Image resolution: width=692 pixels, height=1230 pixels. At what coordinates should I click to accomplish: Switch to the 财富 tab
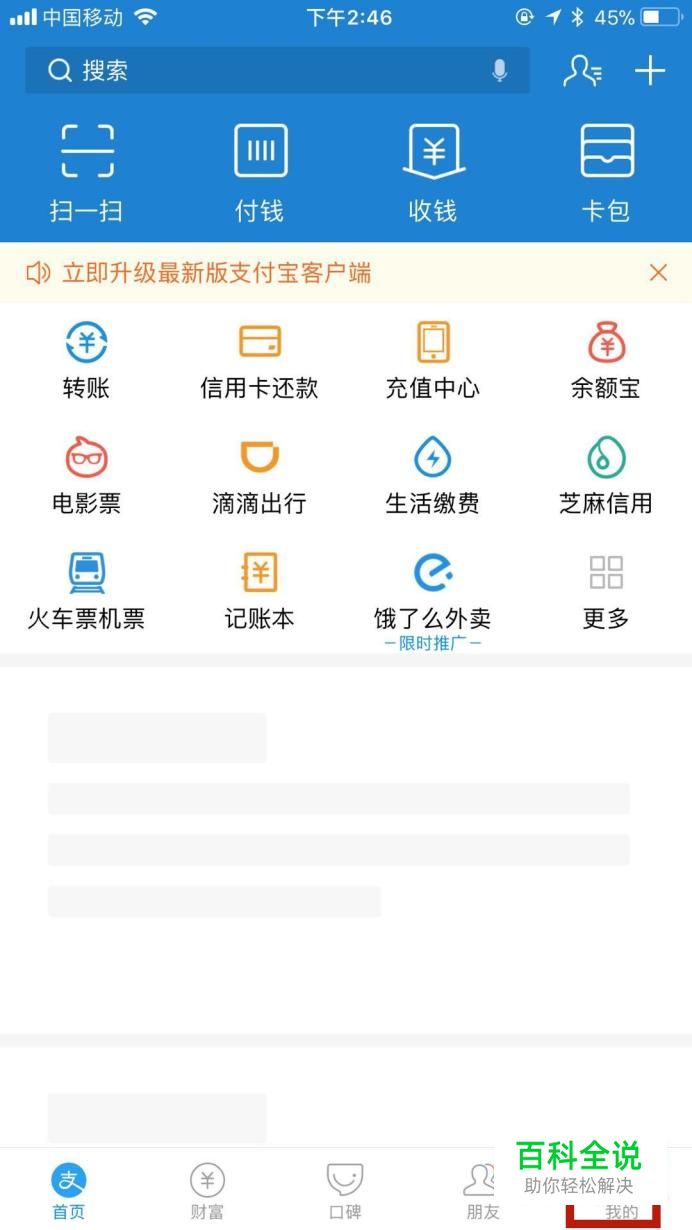pyautogui.click(x=207, y=1191)
